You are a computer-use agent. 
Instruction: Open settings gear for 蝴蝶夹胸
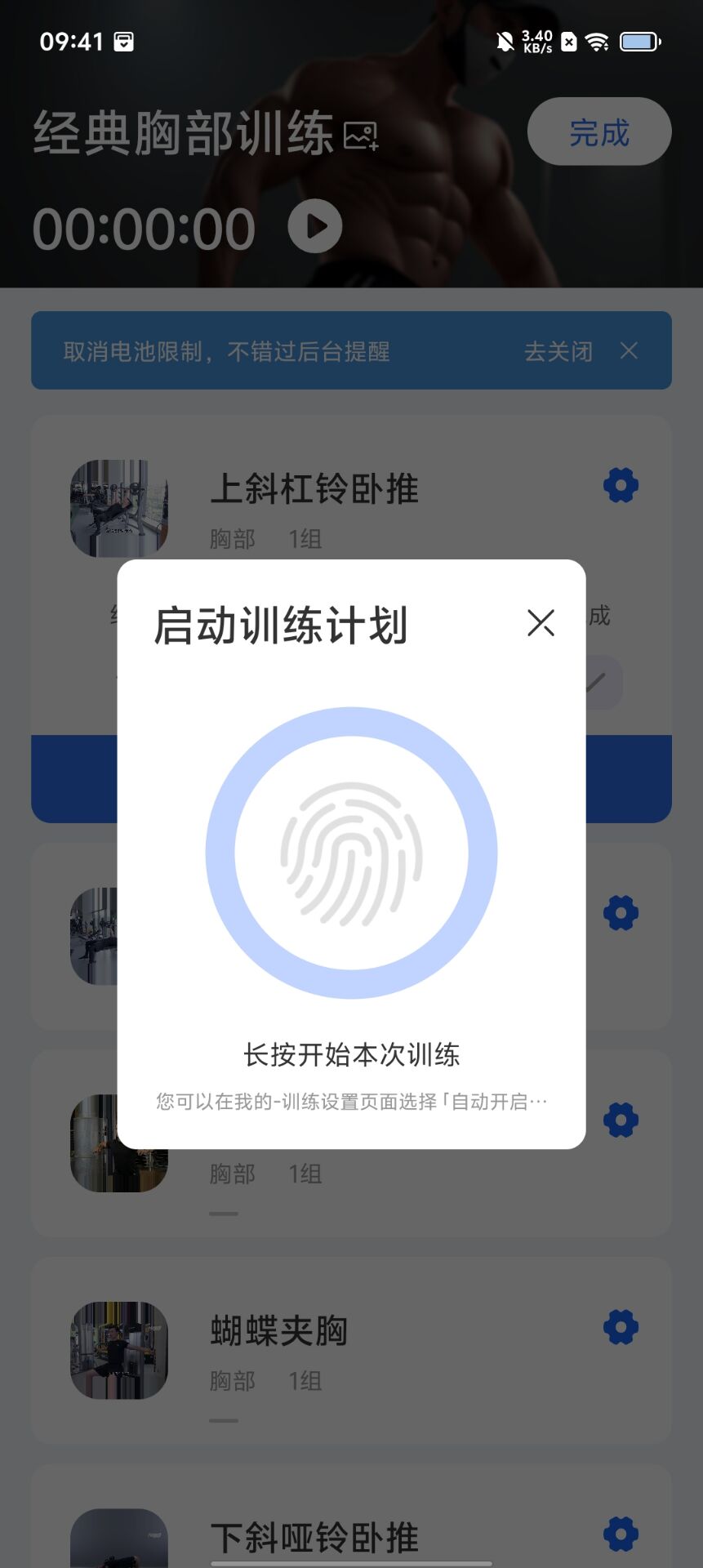coord(621,1327)
